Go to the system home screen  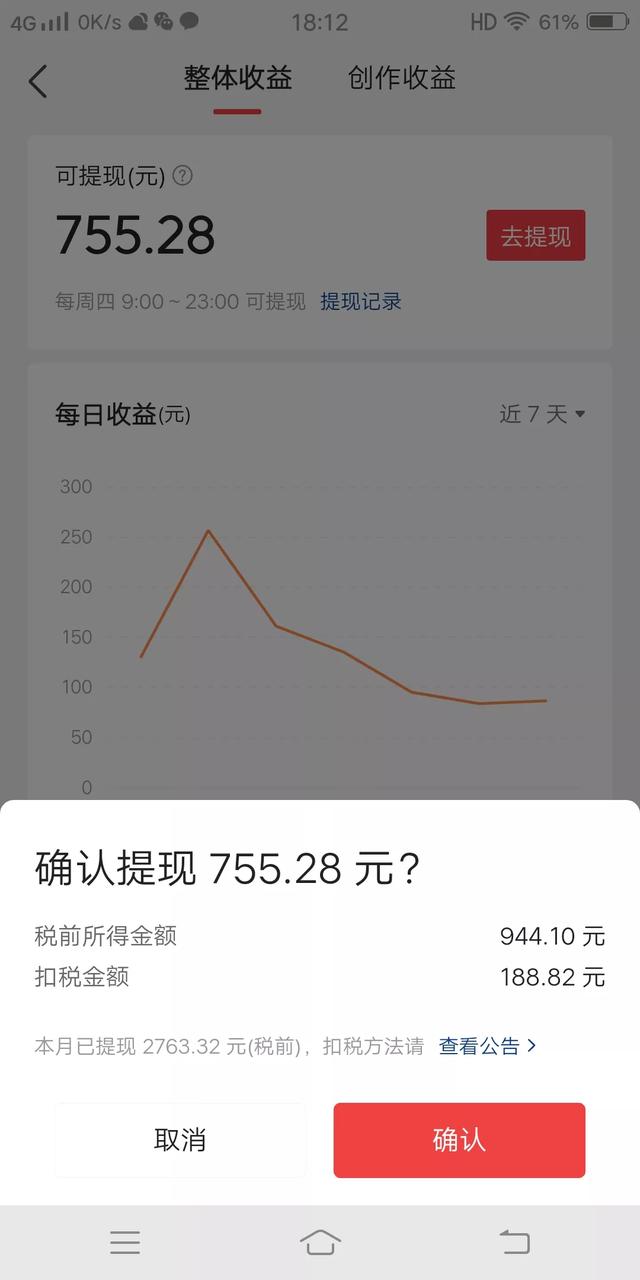(320, 1242)
